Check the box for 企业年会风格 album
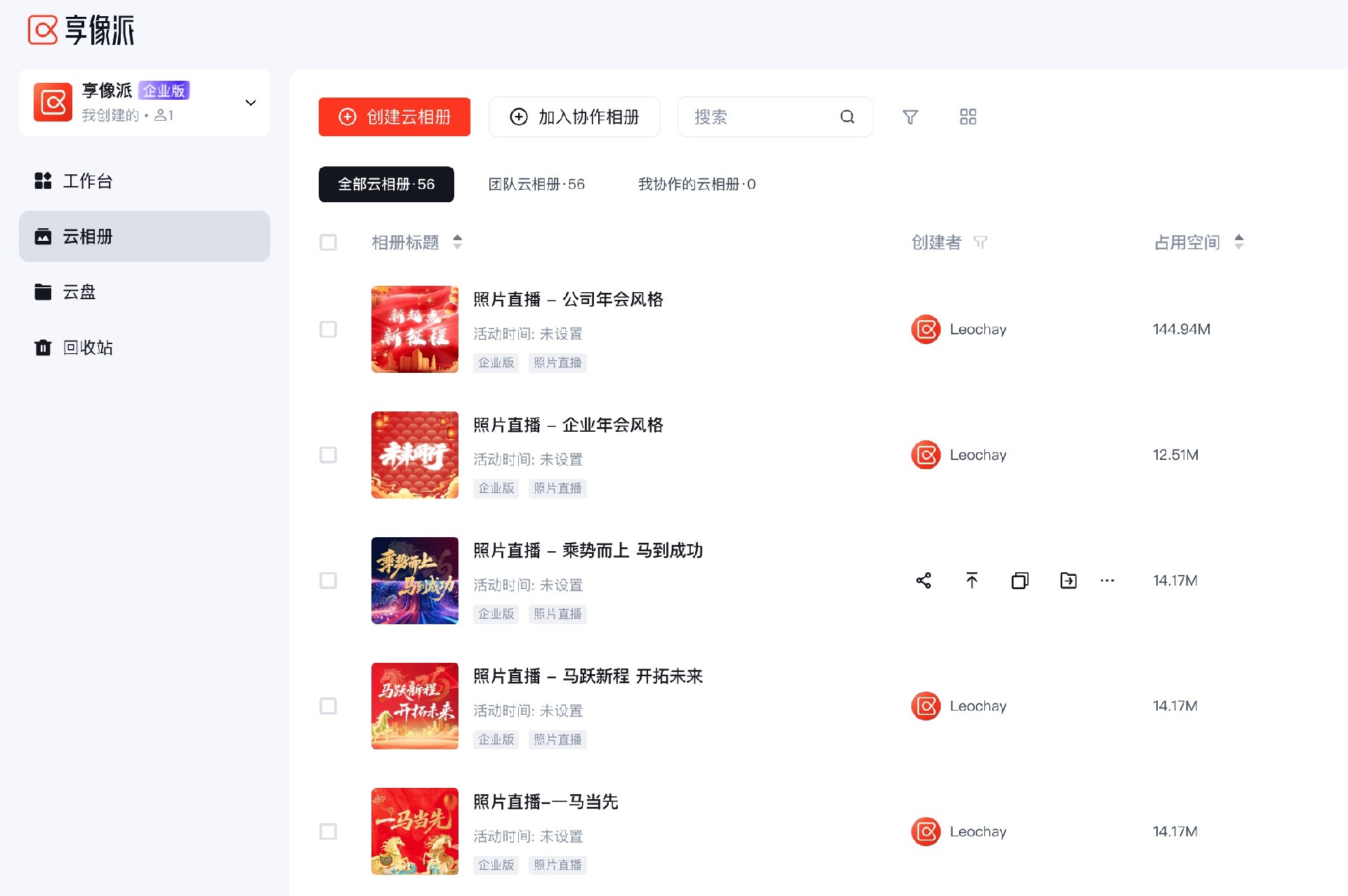Viewport: 1348px width, 896px height. point(328,455)
